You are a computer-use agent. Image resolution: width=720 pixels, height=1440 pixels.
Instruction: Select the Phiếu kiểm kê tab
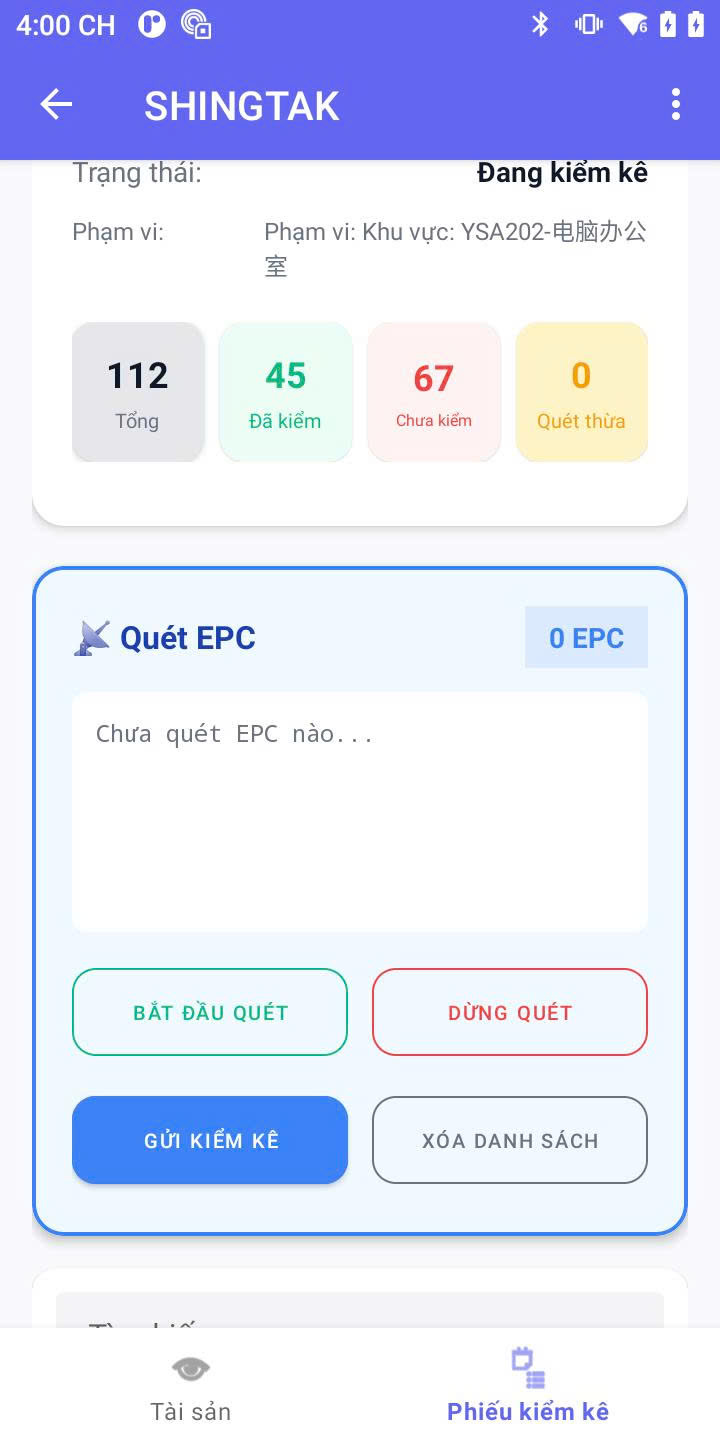click(x=528, y=1388)
